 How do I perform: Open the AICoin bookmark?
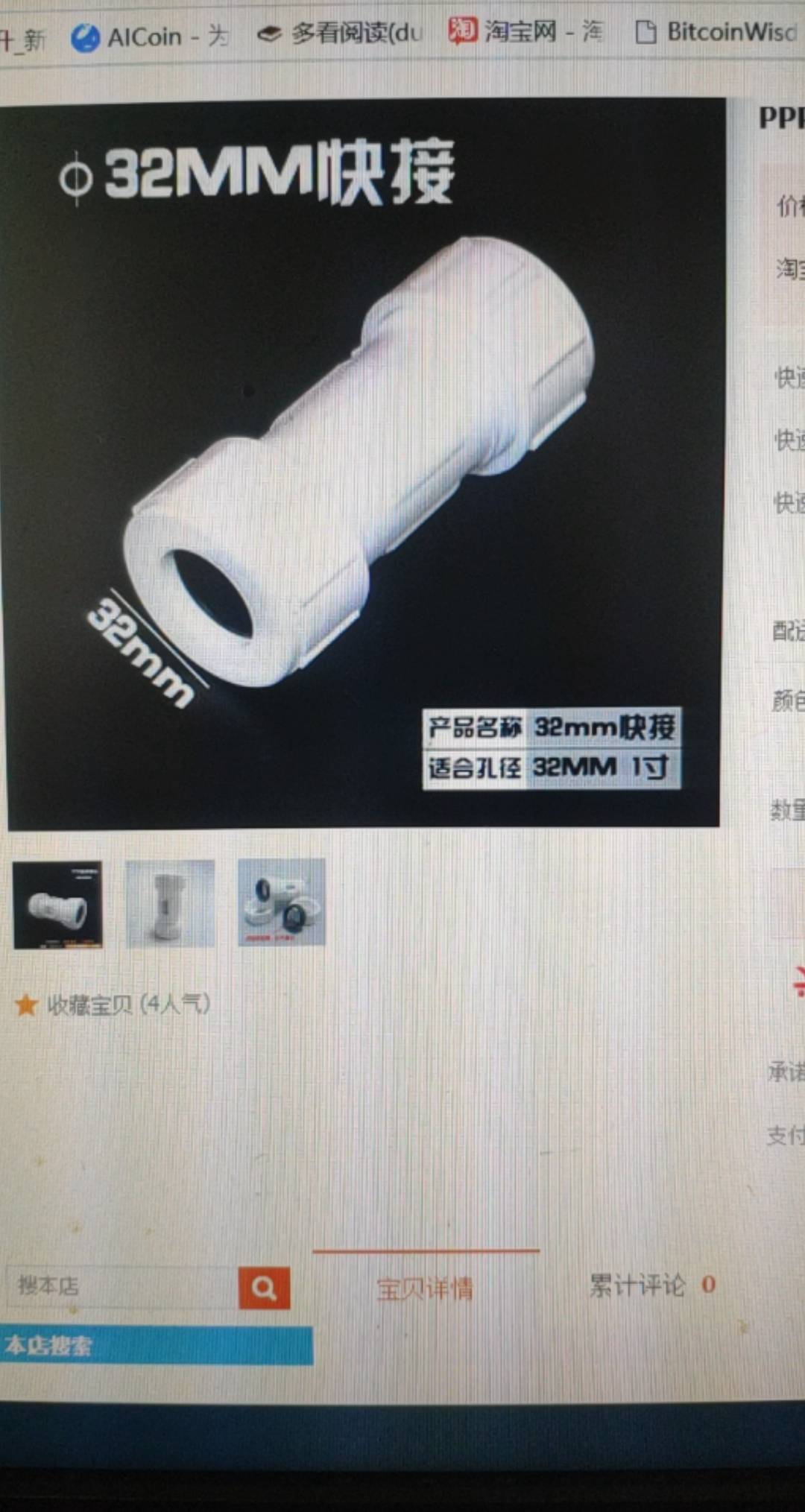click(149, 37)
